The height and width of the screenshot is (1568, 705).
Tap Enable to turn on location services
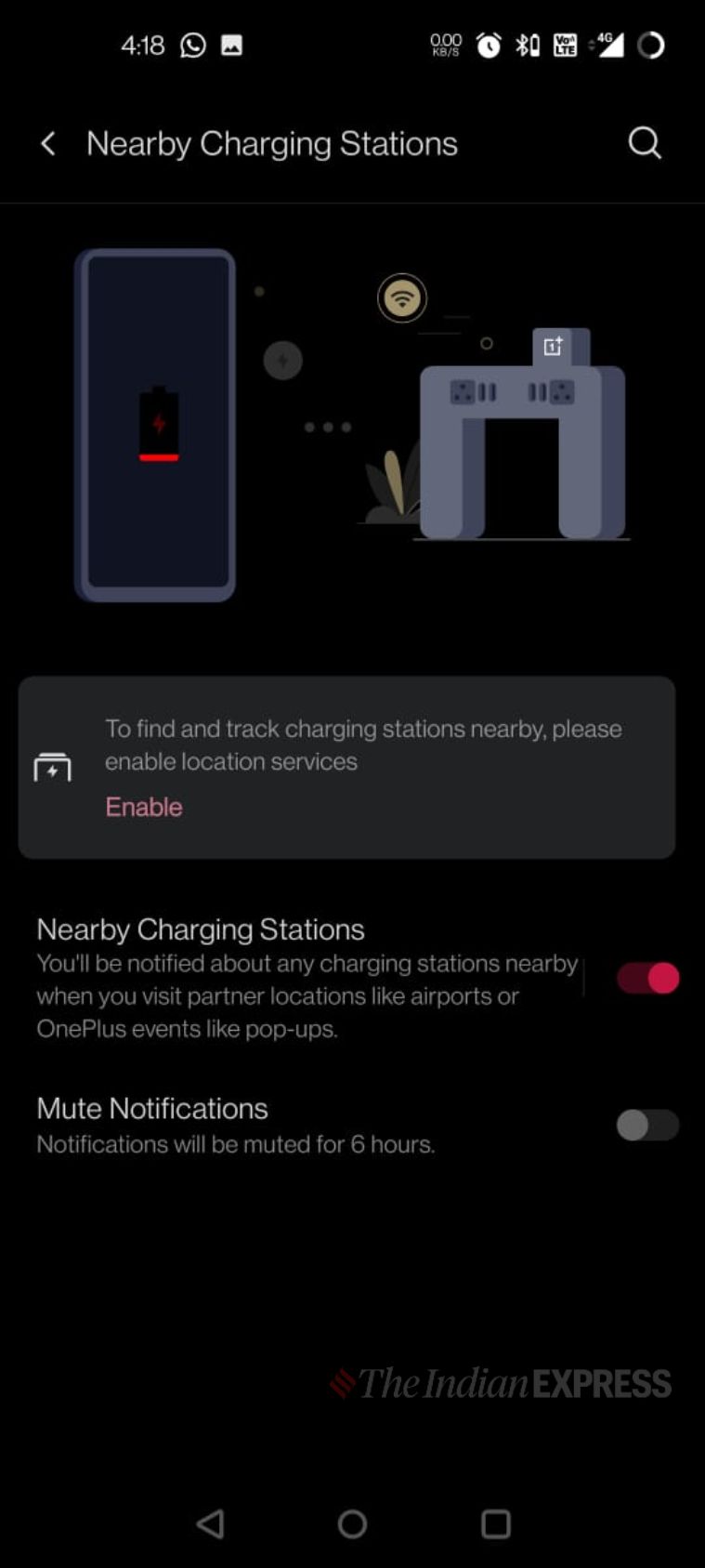point(143,807)
